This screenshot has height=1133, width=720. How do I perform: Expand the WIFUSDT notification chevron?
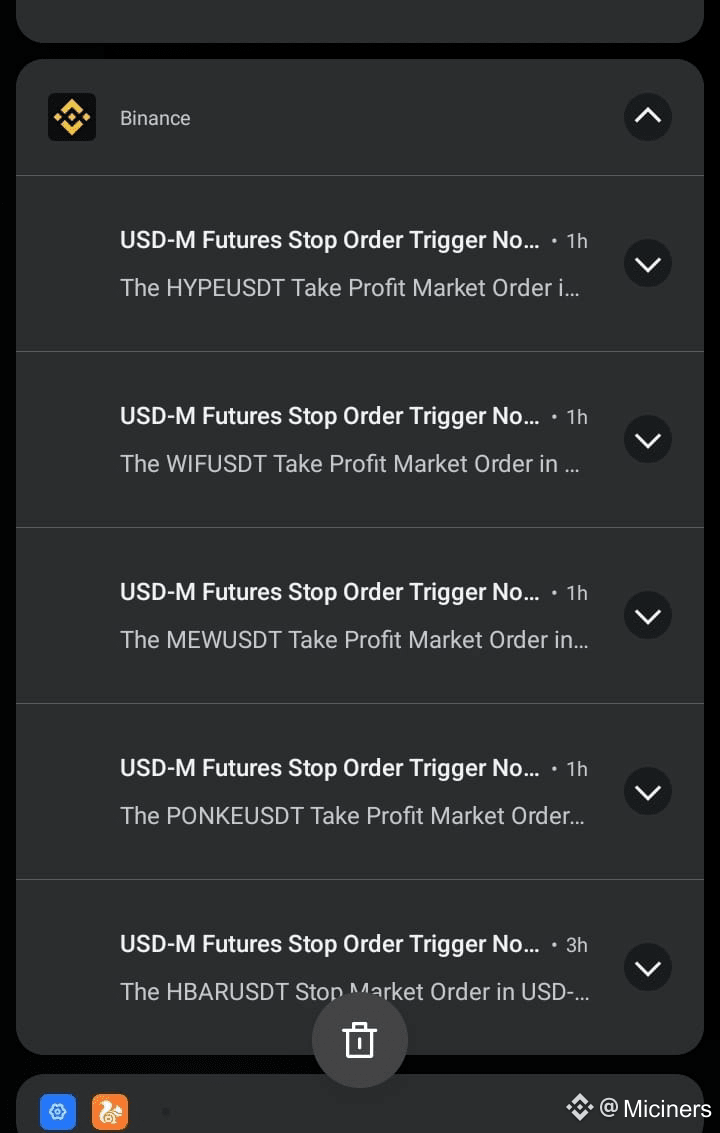(647, 439)
